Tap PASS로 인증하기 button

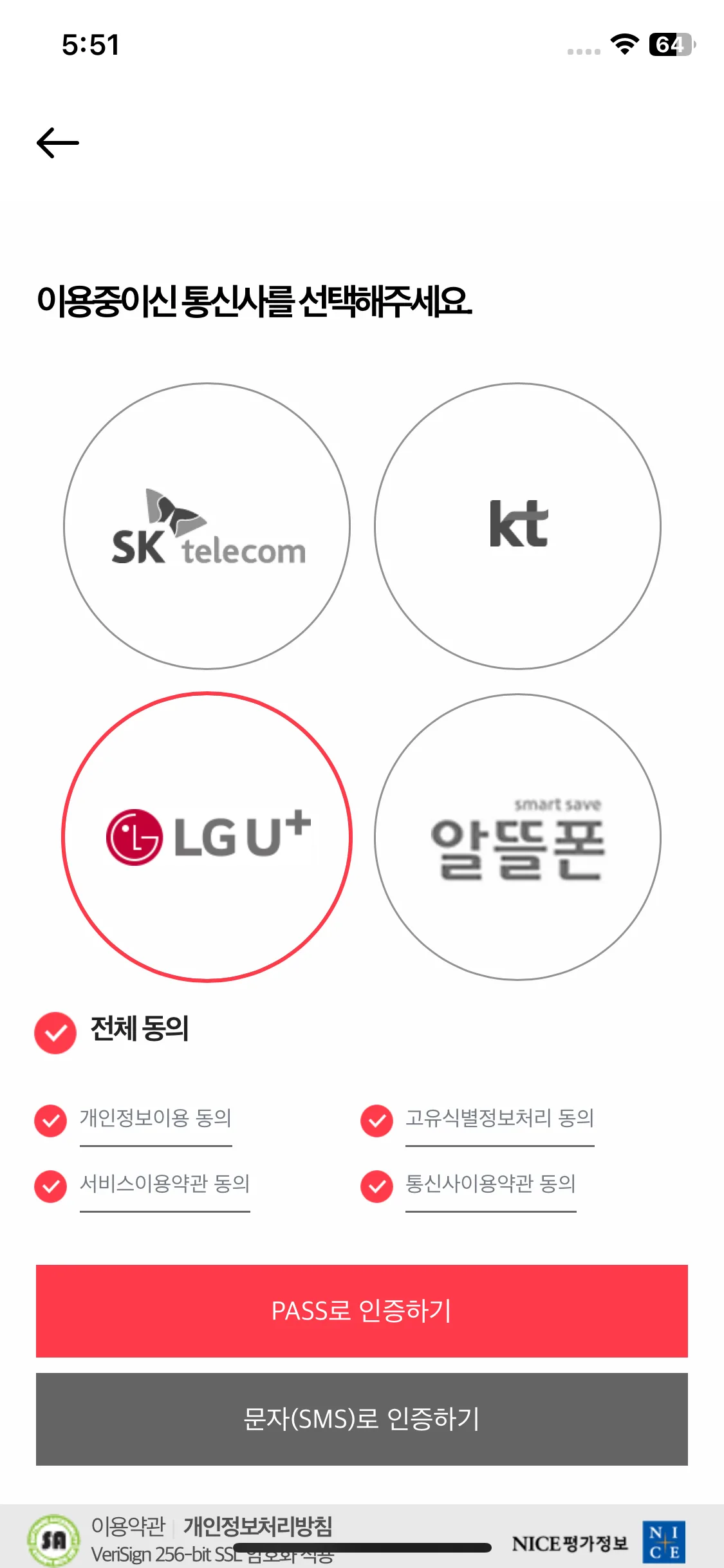[362, 1311]
